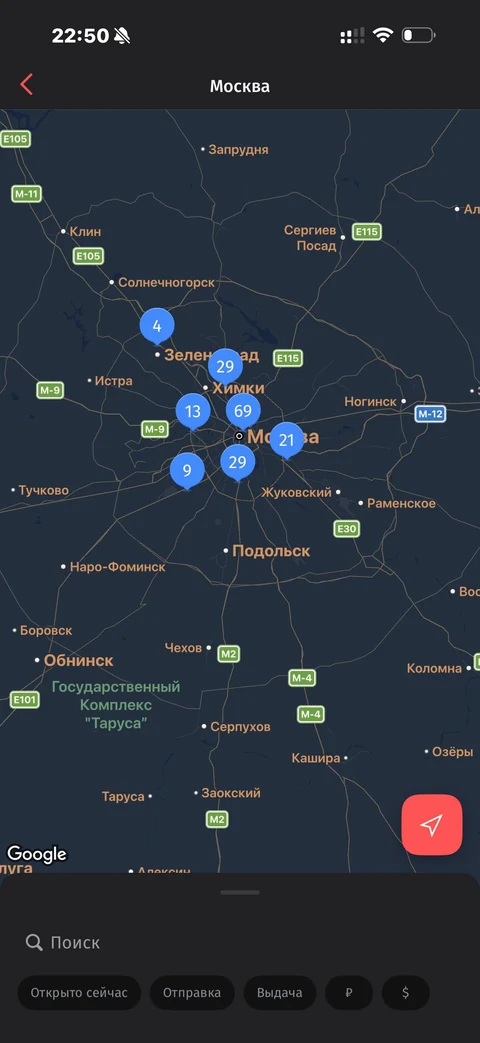
Task: Tap the Поиск search field
Action: (240, 943)
